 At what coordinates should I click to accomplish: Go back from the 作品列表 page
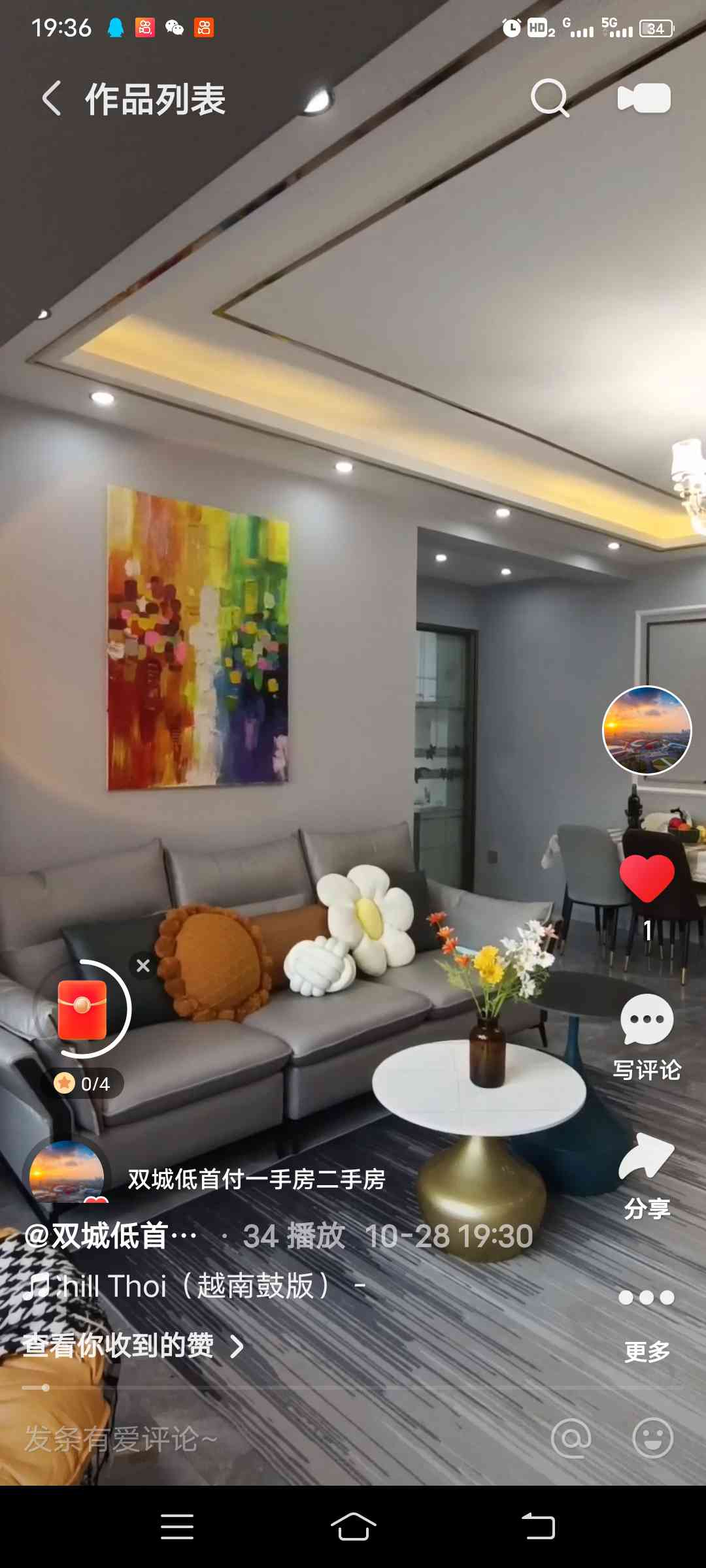click(x=52, y=99)
